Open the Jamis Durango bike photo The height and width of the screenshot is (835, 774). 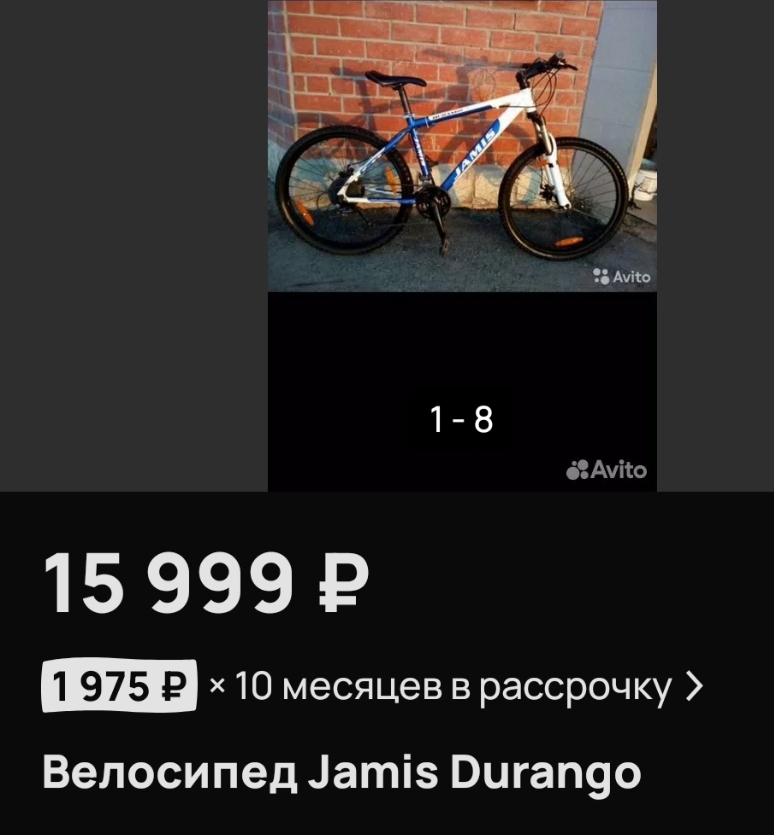click(x=462, y=146)
